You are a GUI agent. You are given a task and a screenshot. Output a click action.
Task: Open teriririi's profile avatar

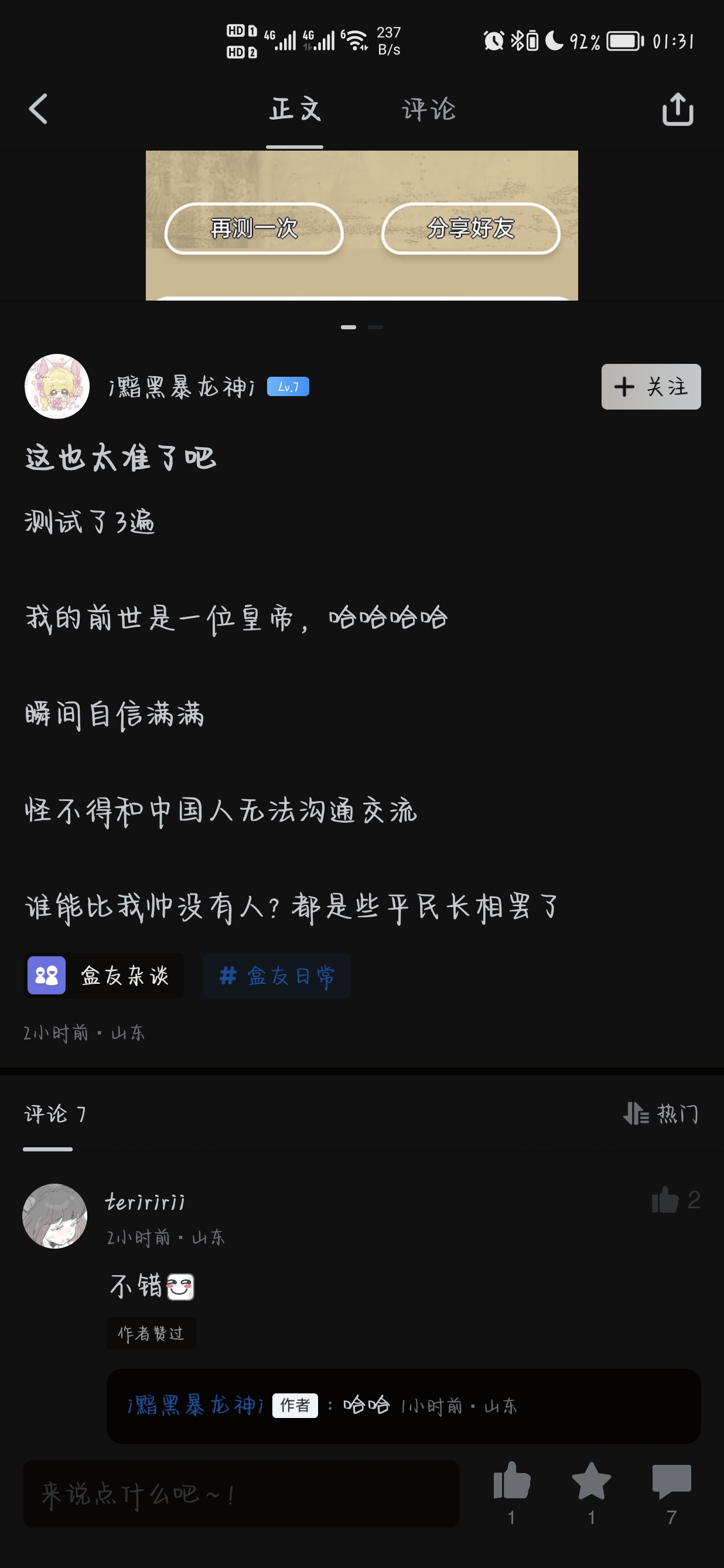point(54,1216)
